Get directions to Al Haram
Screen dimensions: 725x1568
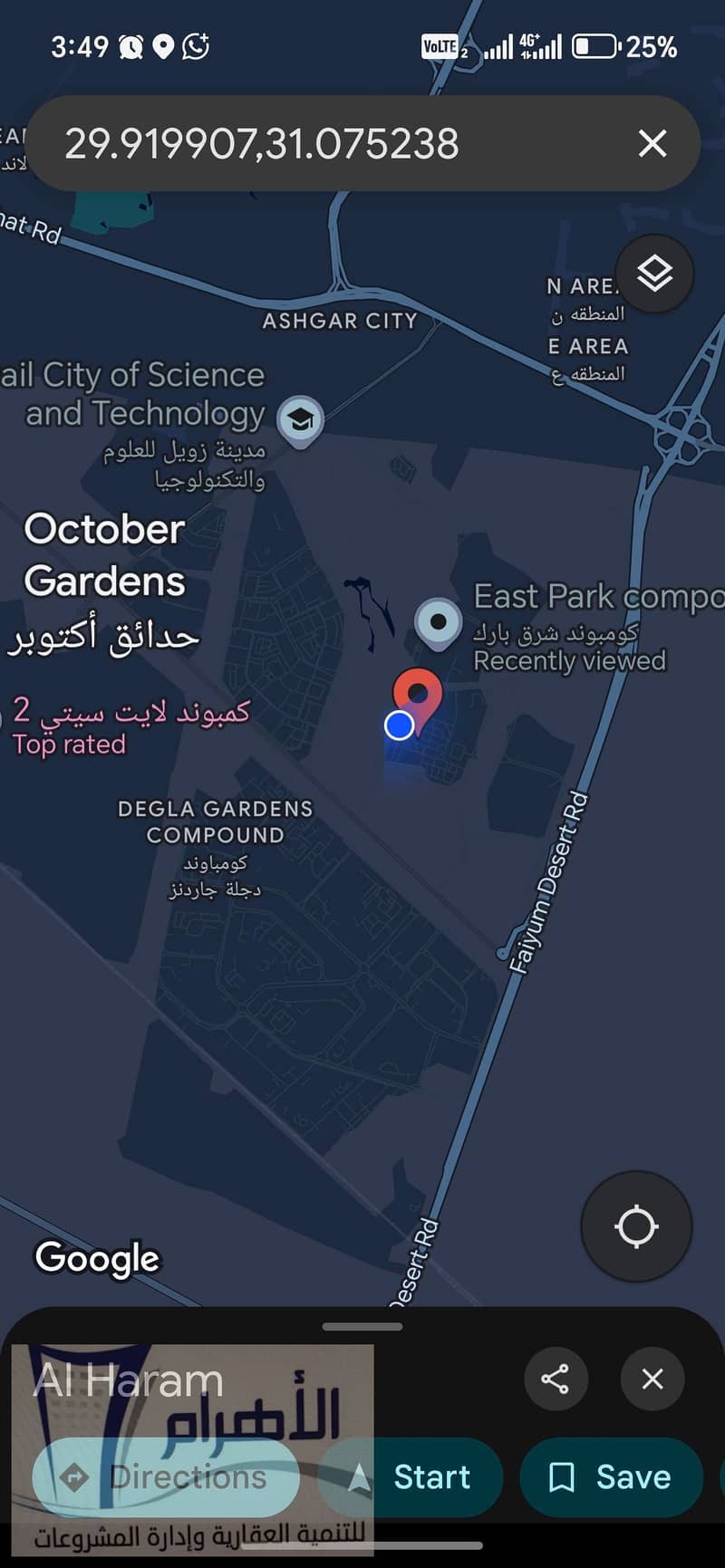(166, 1477)
